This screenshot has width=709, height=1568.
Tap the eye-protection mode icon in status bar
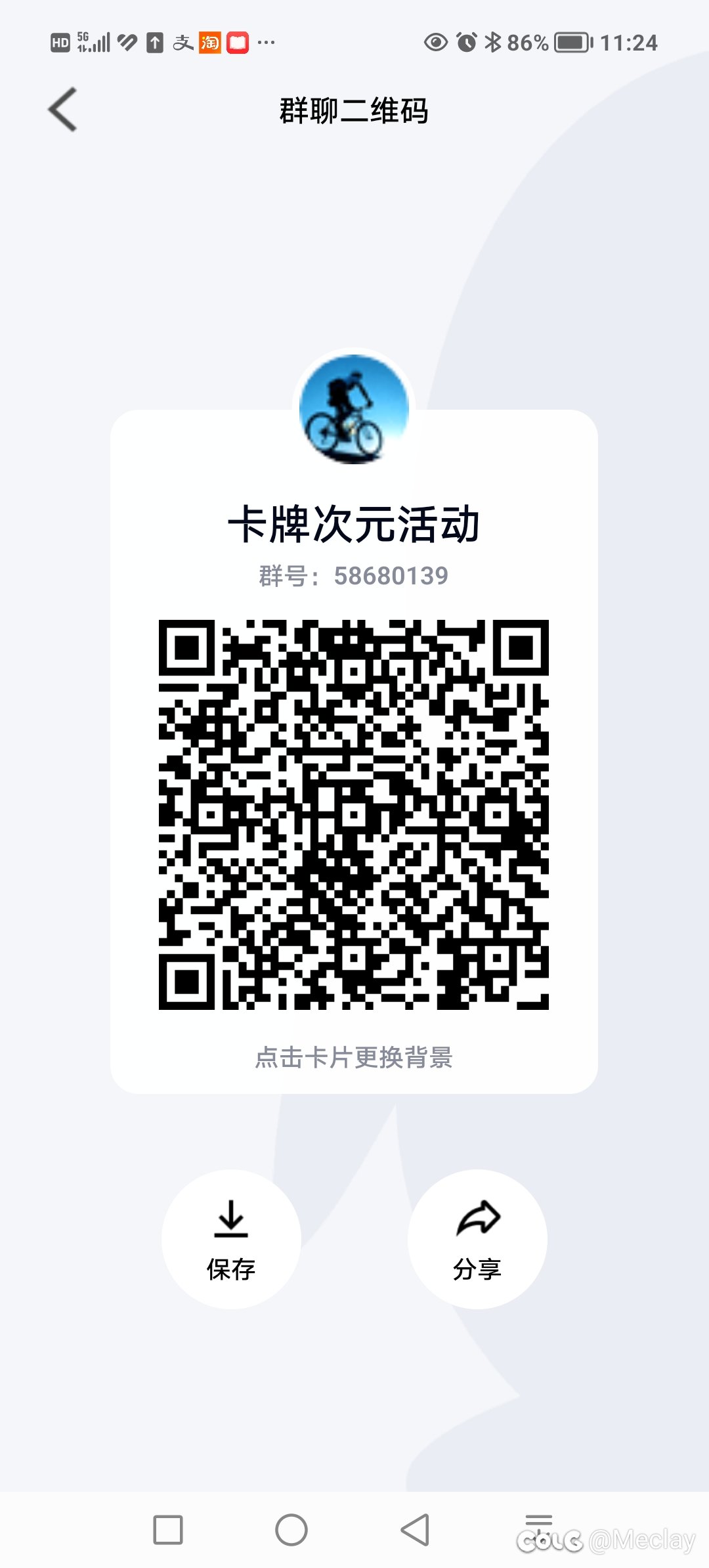[x=435, y=42]
